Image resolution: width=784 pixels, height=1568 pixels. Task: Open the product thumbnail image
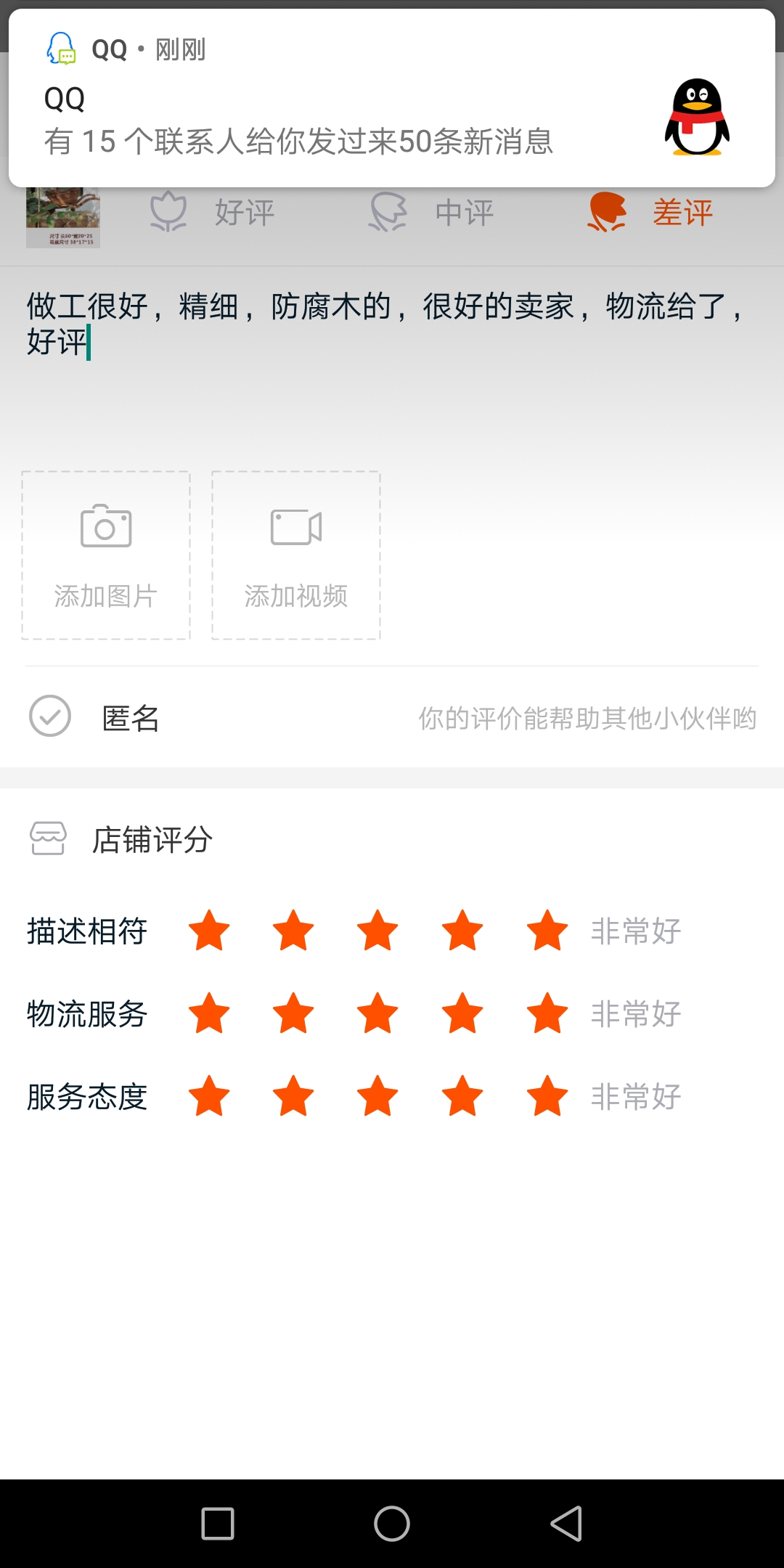pyautogui.click(x=62, y=218)
